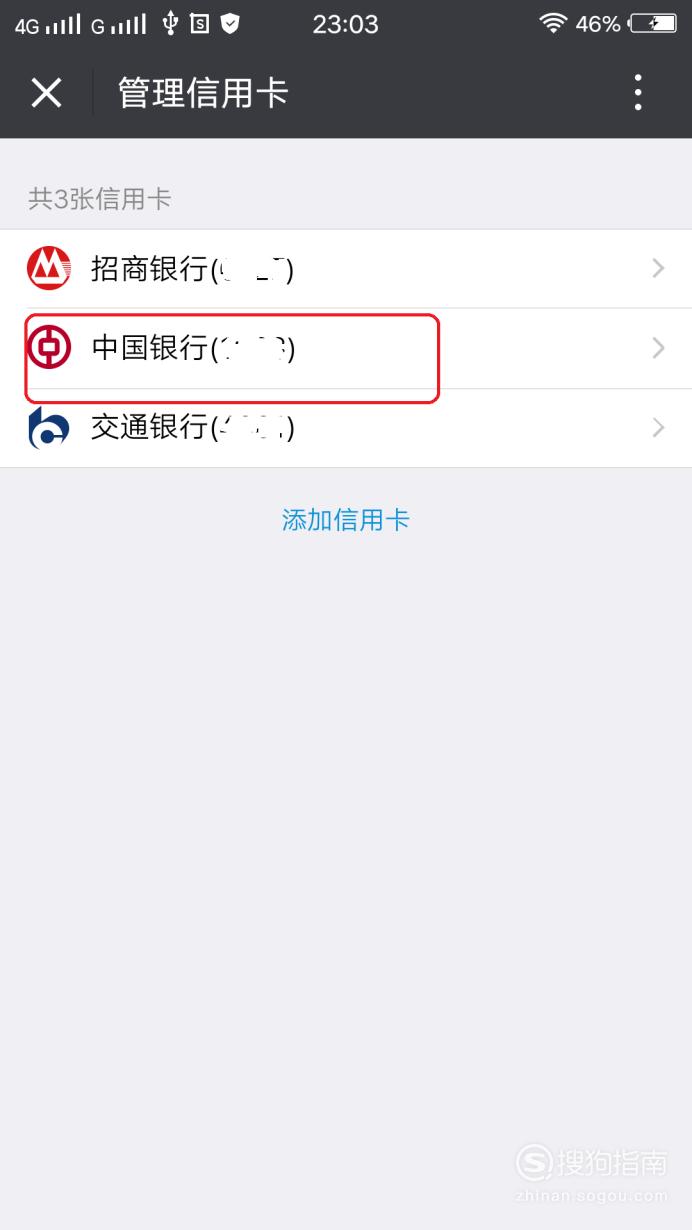The image size is (692, 1230).
Task: Open the 招商银行 credit card
Action: (346, 268)
